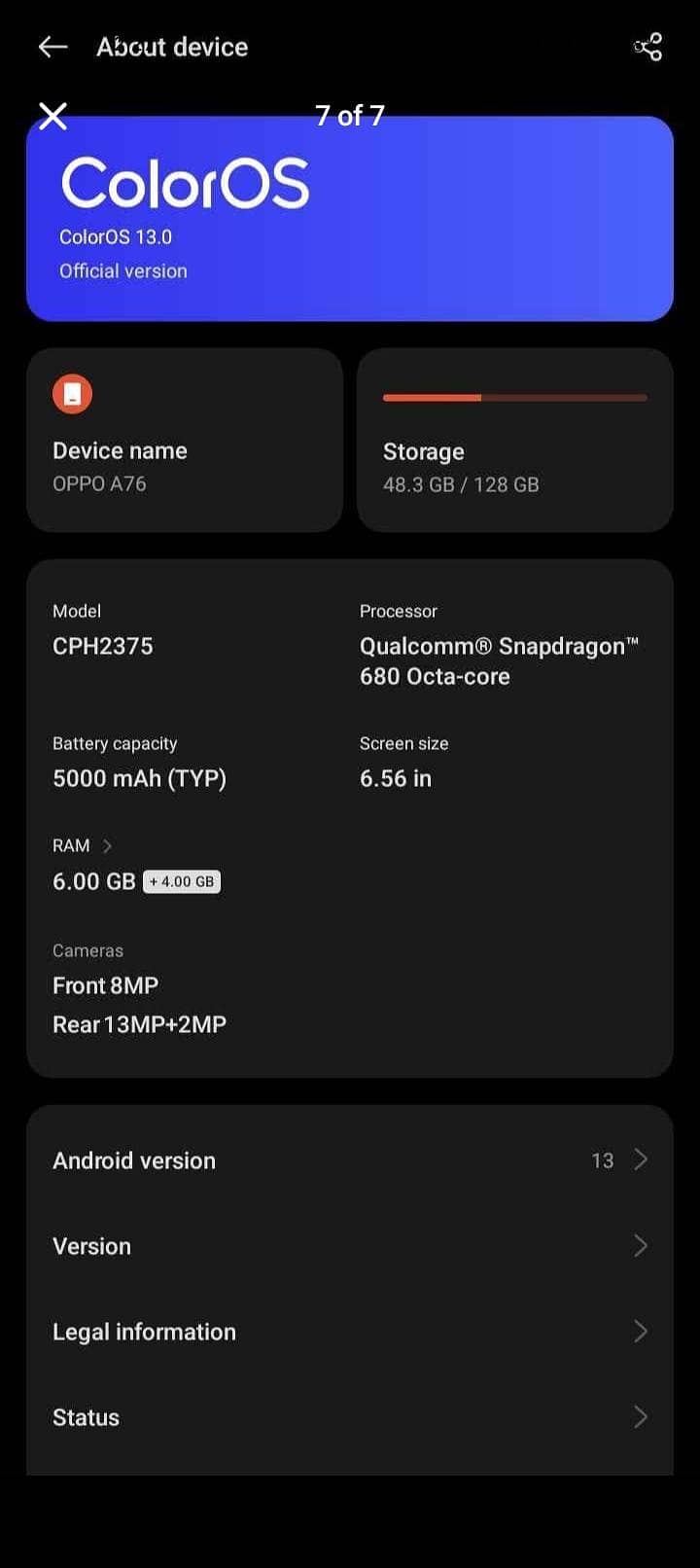Expand the RAM details with its chevron
Image resolution: width=700 pixels, height=1568 pixels.
pyautogui.click(x=106, y=845)
